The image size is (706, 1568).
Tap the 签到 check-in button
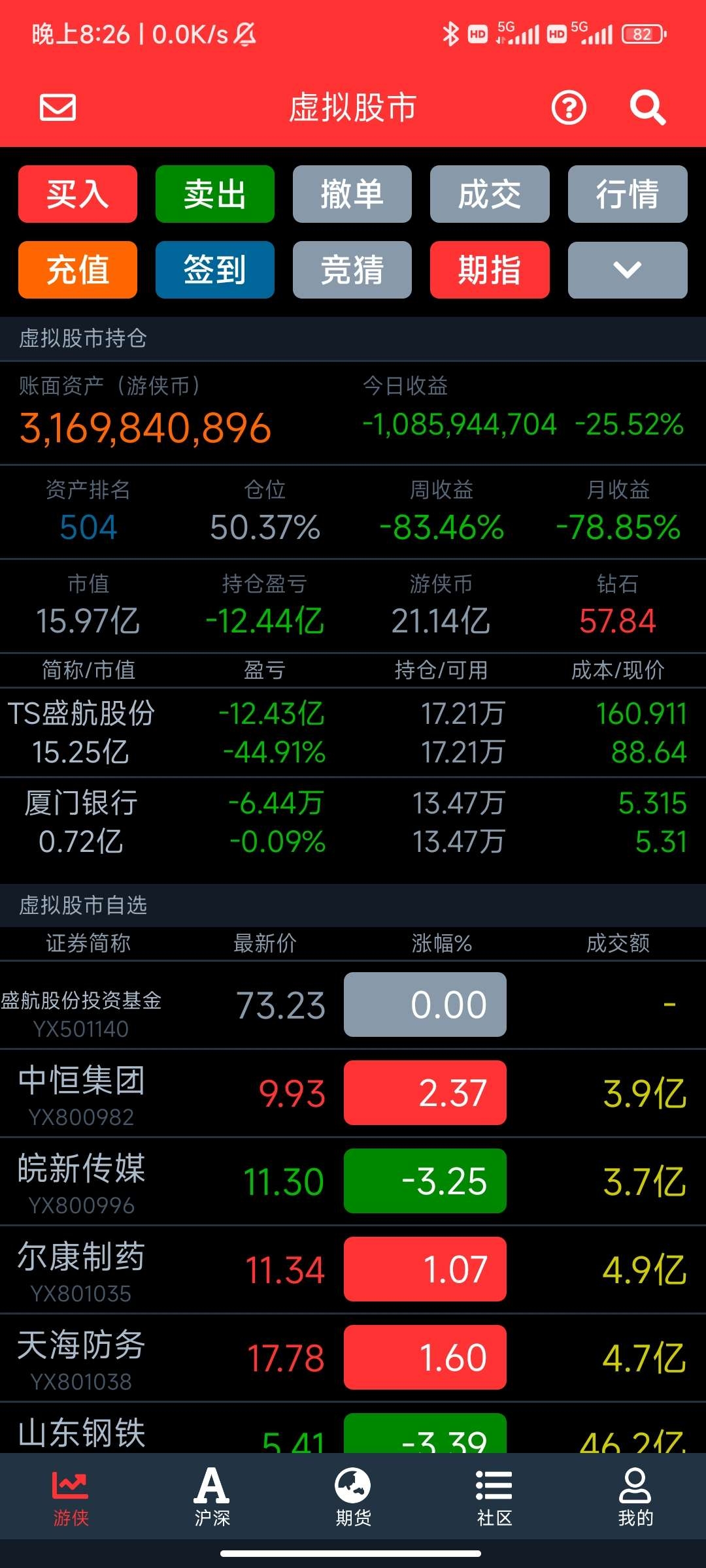(215, 270)
